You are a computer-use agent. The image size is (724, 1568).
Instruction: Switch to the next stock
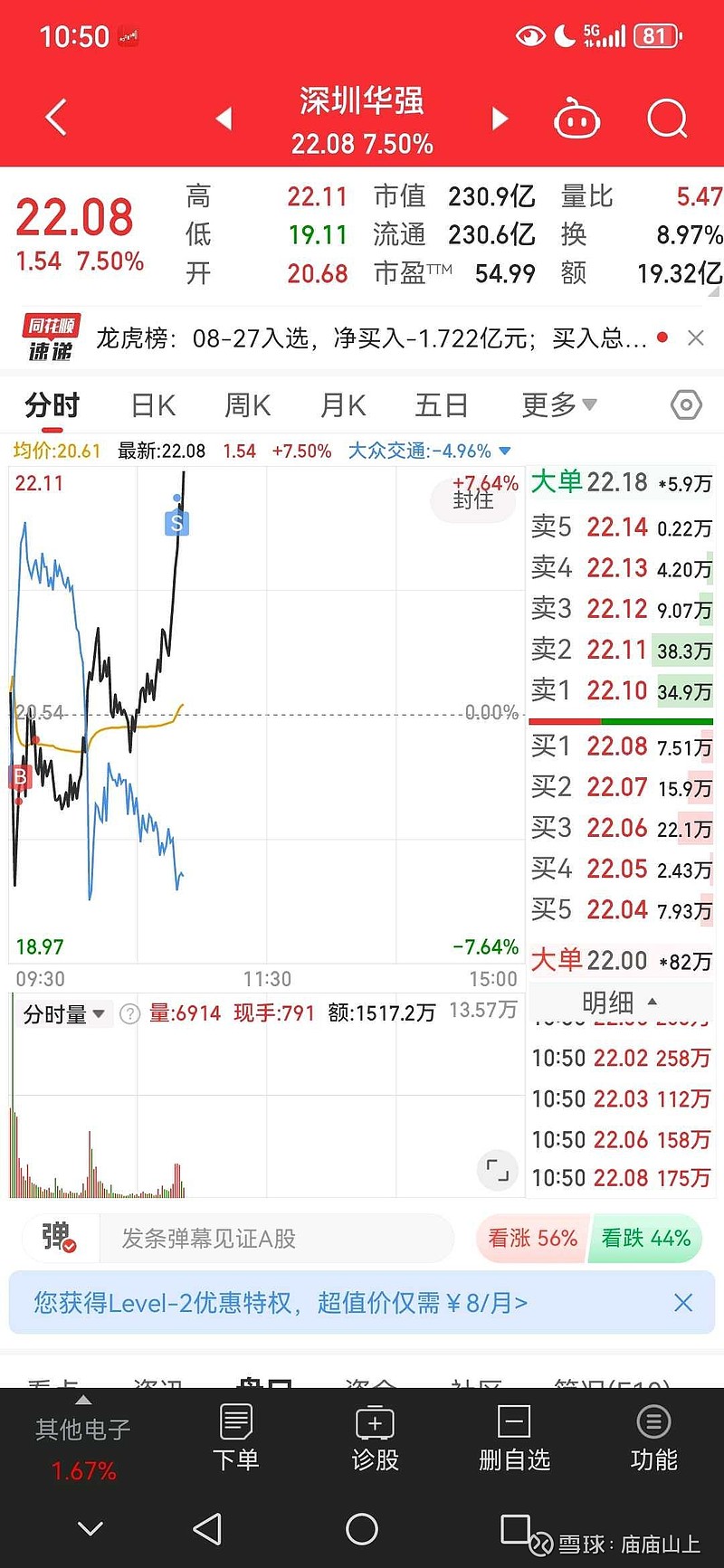[500, 119]
